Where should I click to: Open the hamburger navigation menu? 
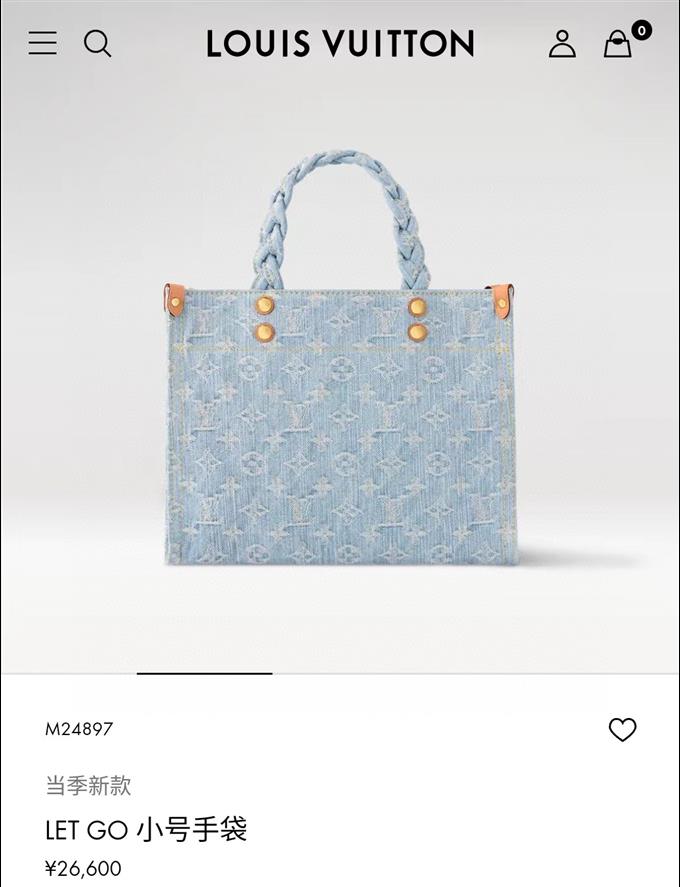click(x=42, y=43)
